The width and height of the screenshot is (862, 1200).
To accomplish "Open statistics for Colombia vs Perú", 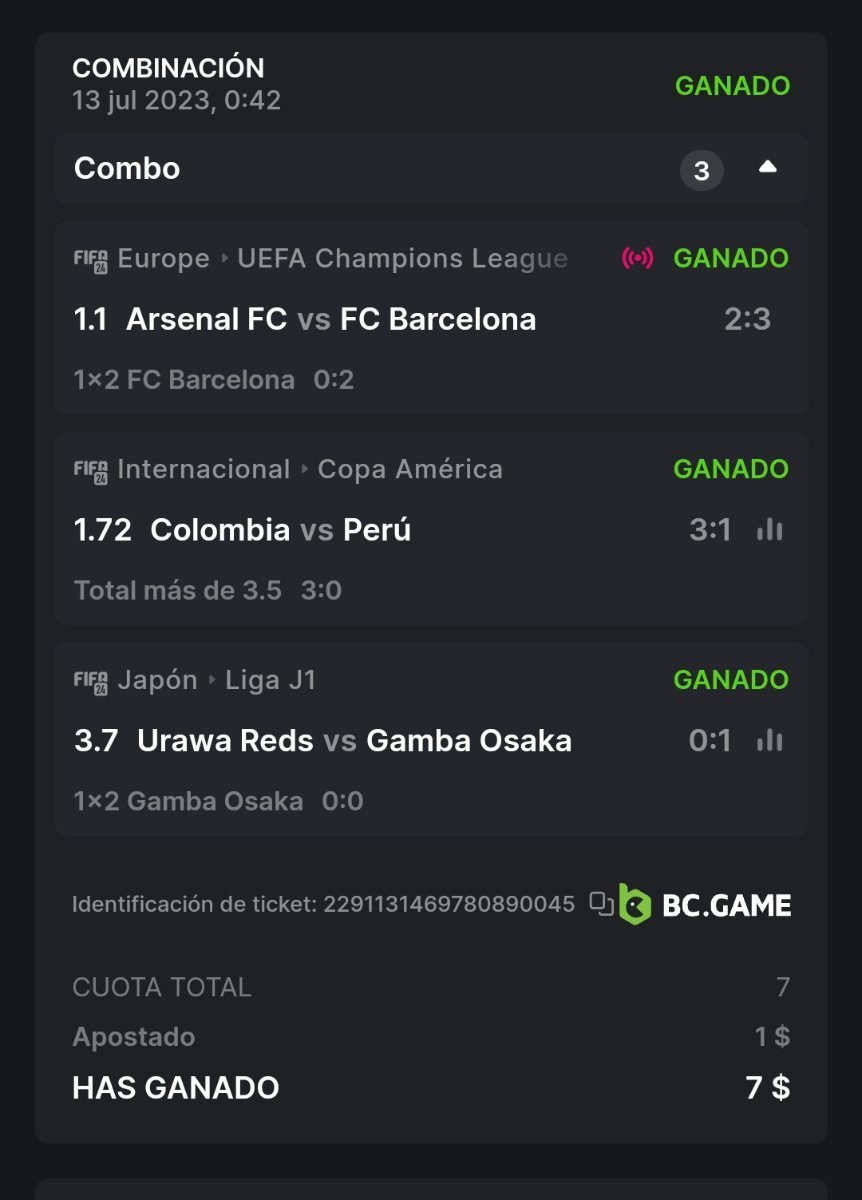I will click(x=769, y=530).
